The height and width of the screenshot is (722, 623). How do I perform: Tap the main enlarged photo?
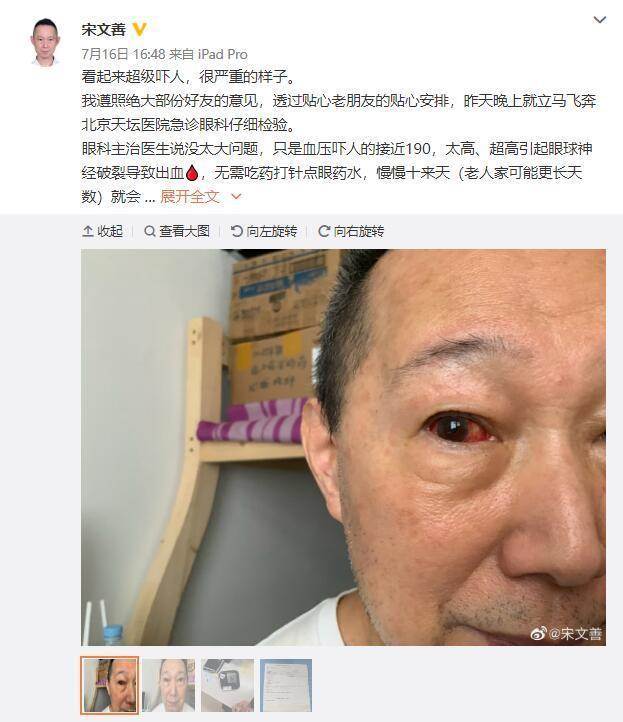(343, 447)
